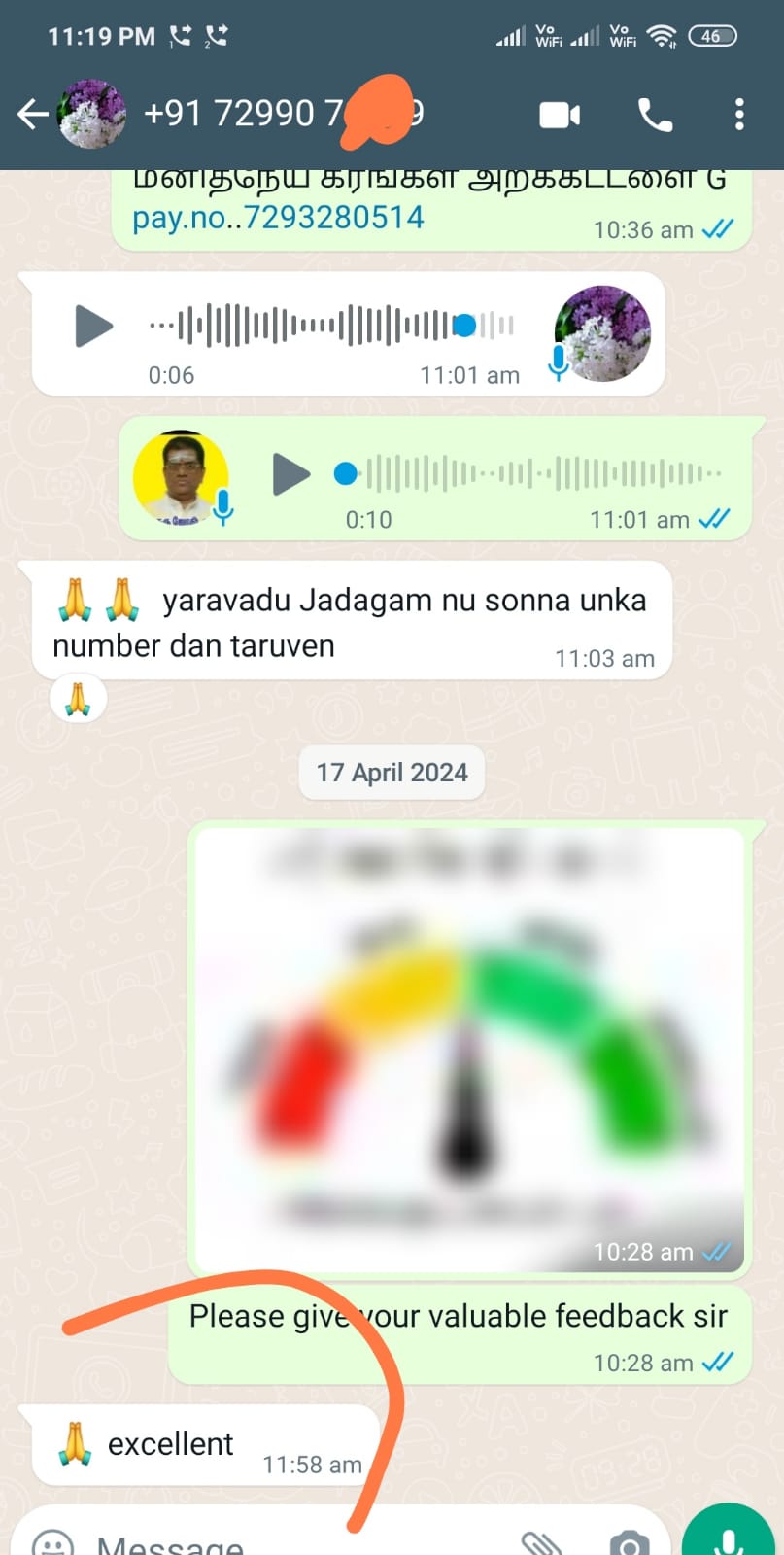The width and height of the screenshot is (784, 1555).
Task: Play the 0:06 voice message
Action: tap(94, 326)
